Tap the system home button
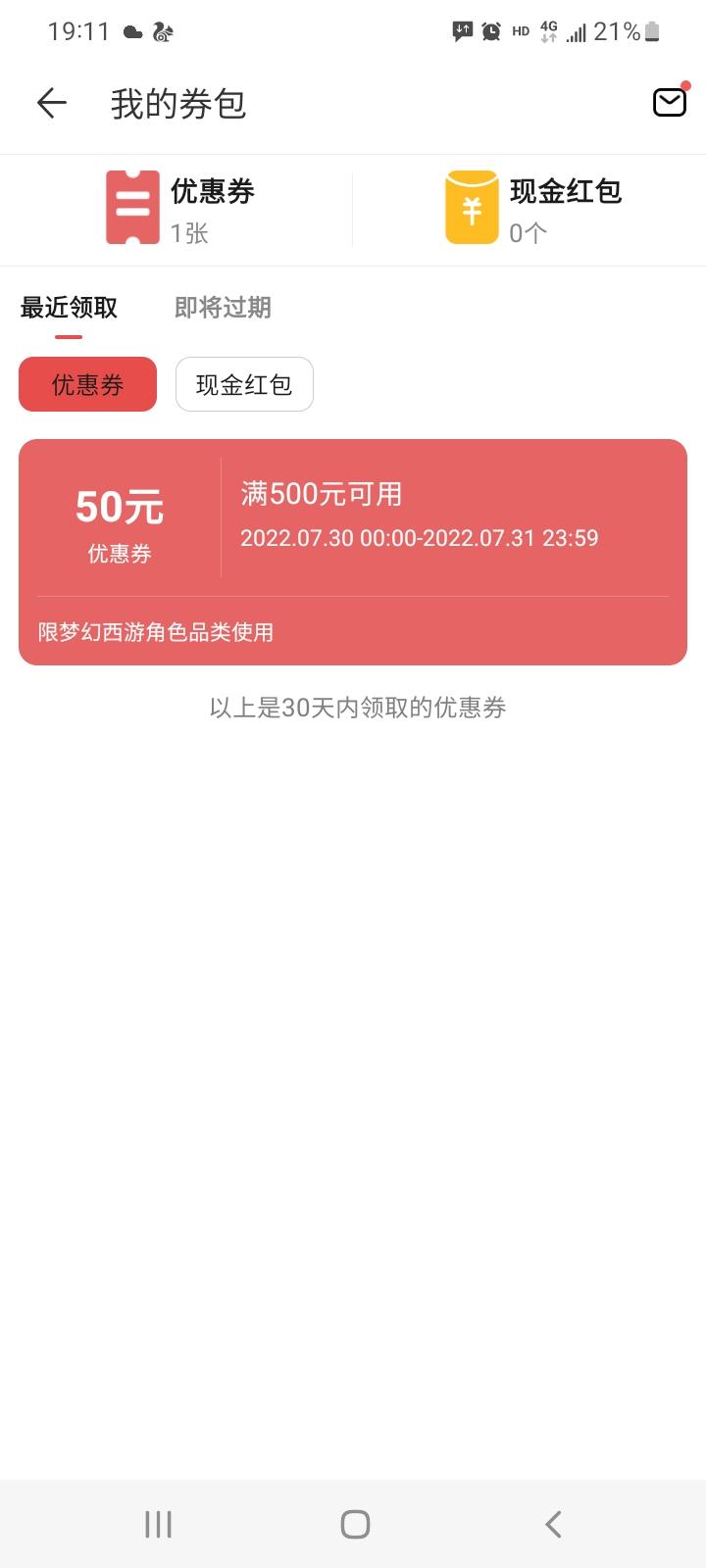This screenshot has height=1568, width=706. (x=354, y=1524)
